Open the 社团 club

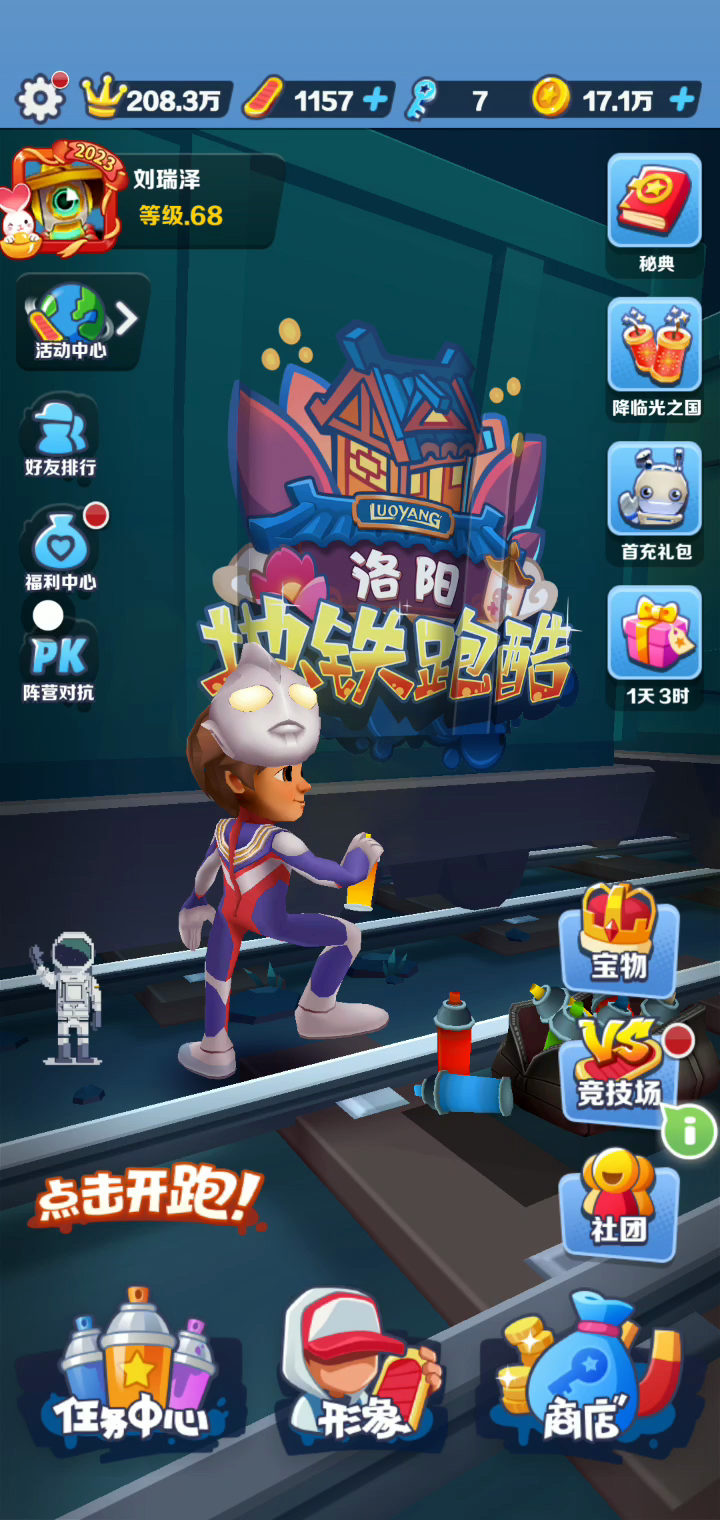[618, 1205]
